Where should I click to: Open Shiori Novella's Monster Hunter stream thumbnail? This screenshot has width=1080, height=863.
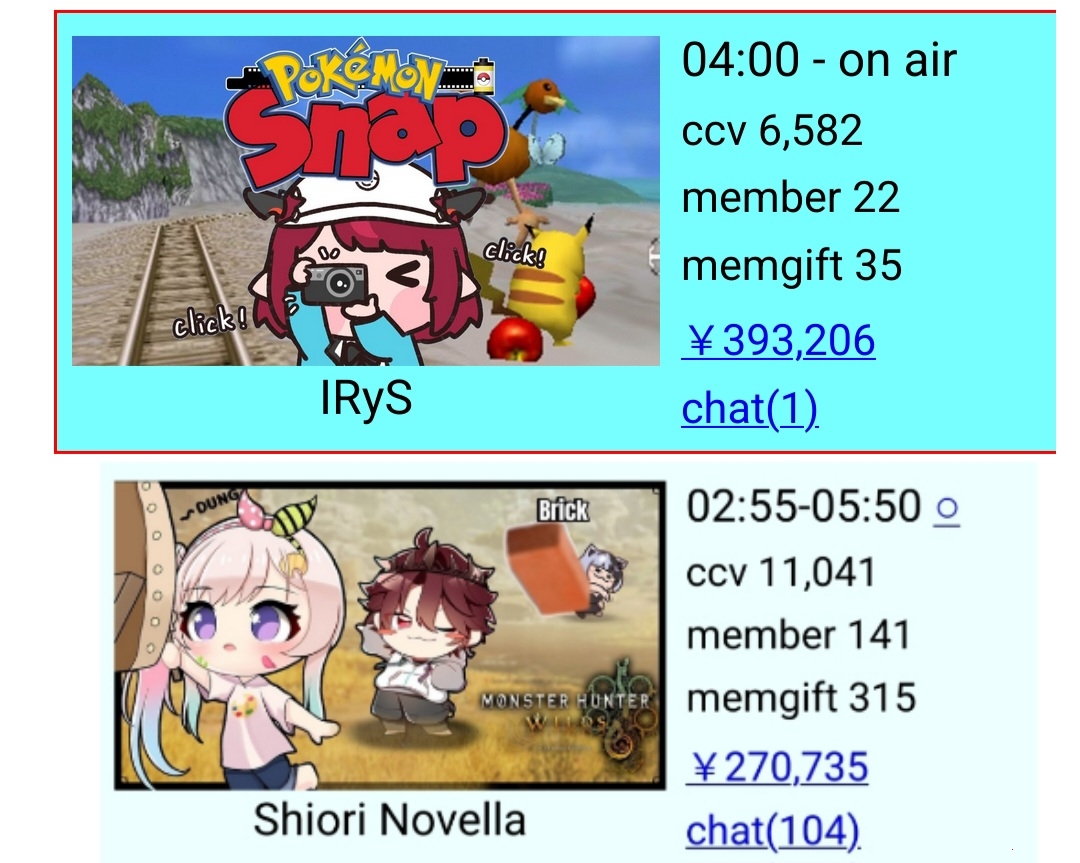click(x=389, y=636)
